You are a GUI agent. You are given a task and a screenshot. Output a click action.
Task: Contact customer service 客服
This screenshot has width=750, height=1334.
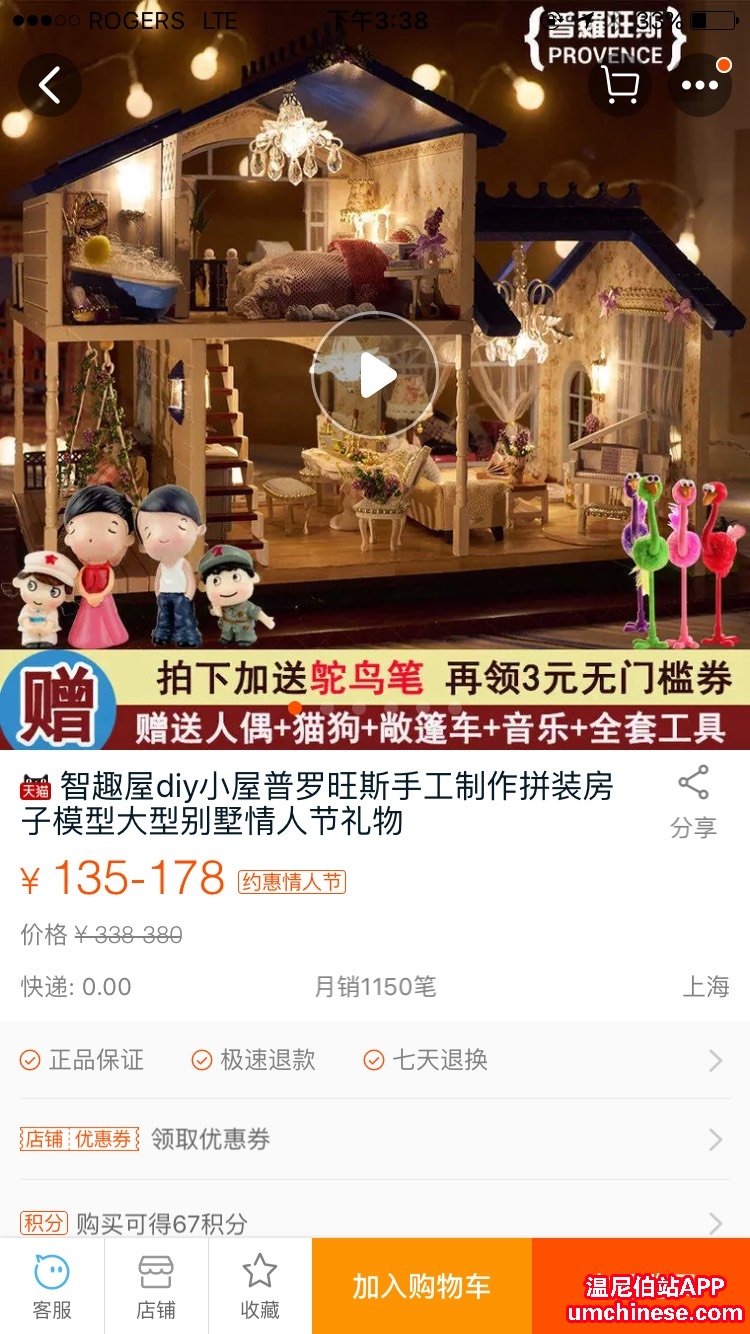coord(52,1287)
